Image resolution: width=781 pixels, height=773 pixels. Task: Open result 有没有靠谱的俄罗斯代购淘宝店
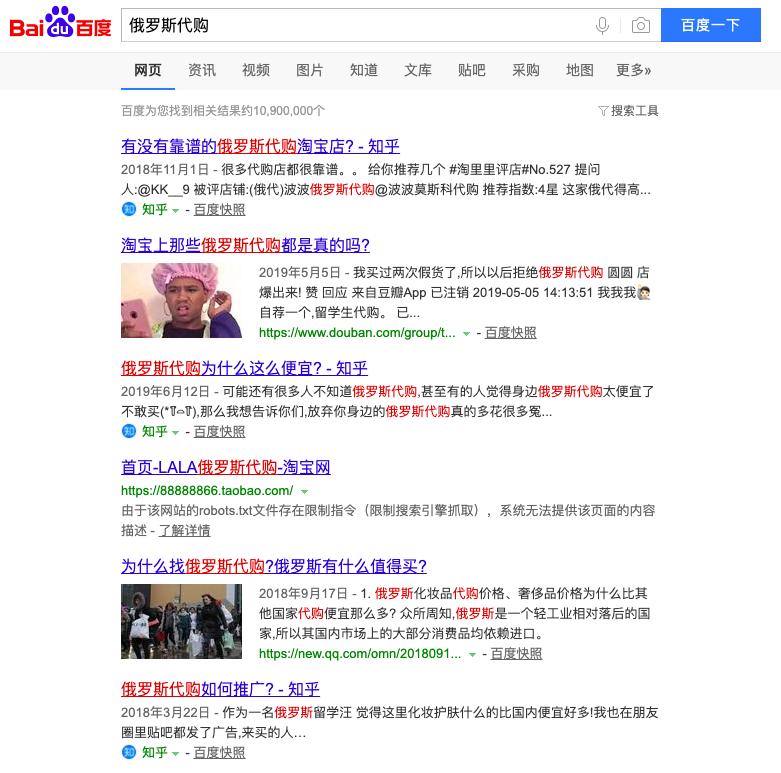[260, 146]
